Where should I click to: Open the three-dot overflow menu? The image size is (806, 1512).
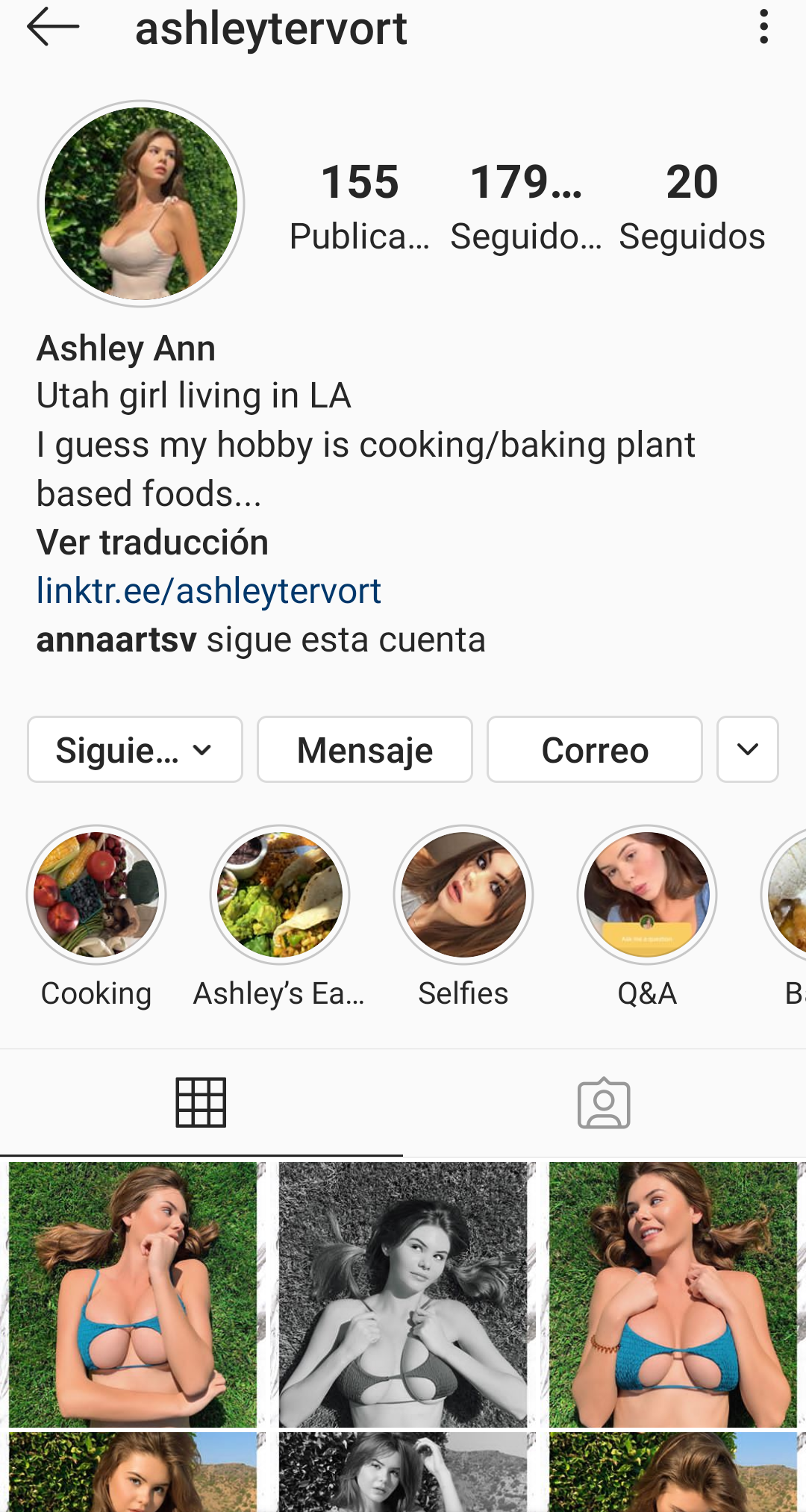[763, 28]
